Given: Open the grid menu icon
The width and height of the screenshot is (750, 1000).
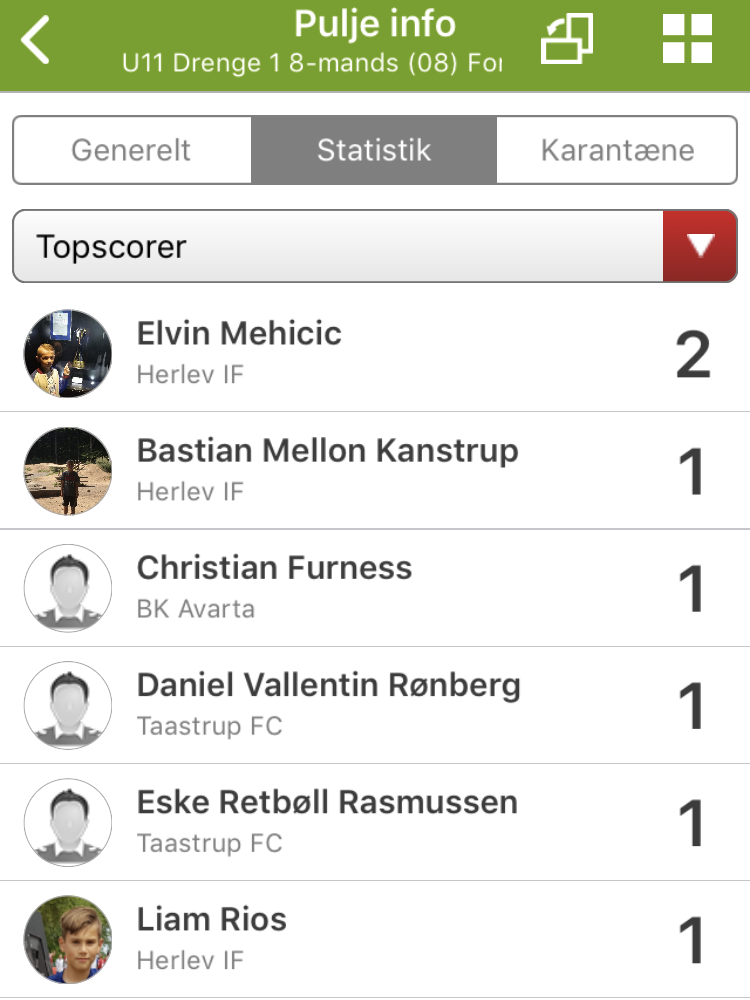Looking at the screenshot, I should coord(688,41).
